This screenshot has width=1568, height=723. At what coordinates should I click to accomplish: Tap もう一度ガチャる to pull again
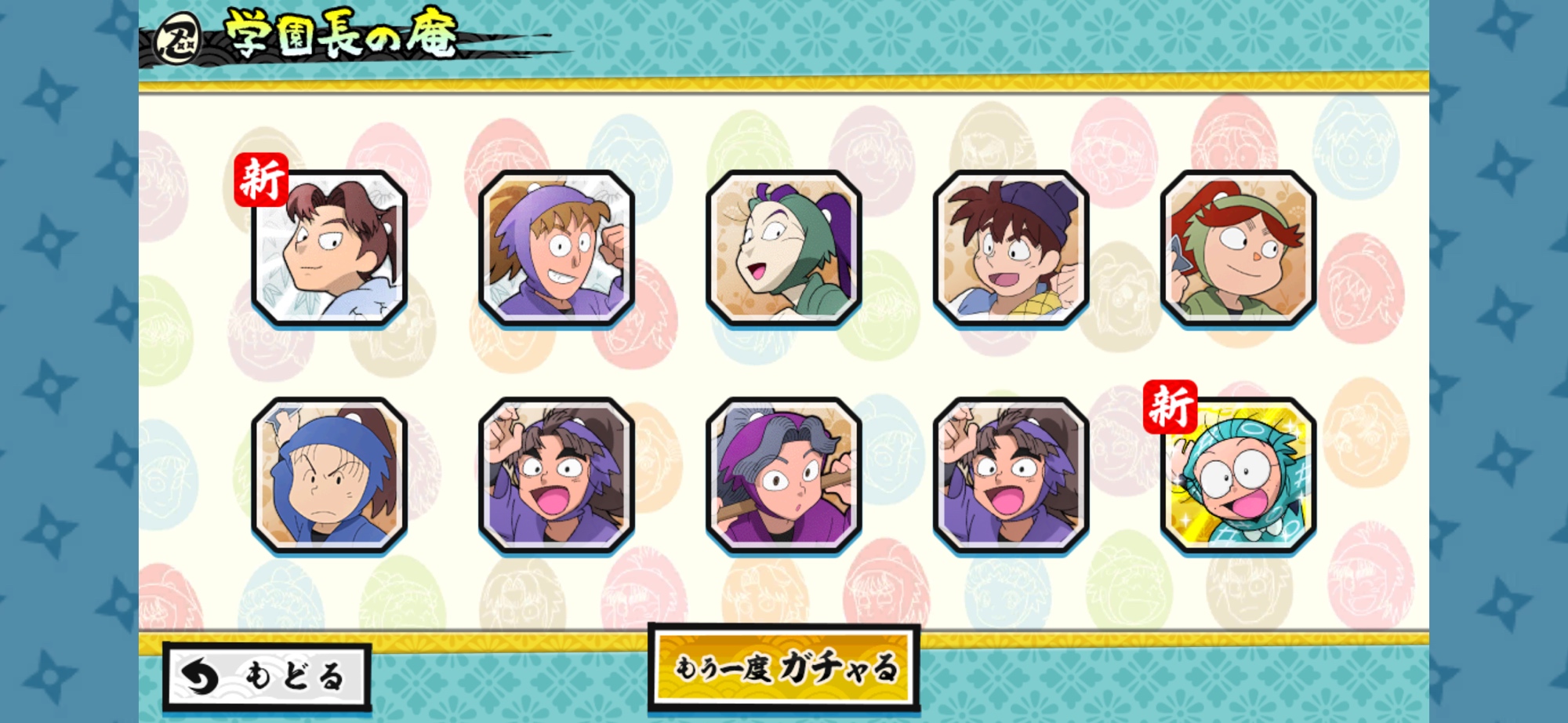click(783, 668)
